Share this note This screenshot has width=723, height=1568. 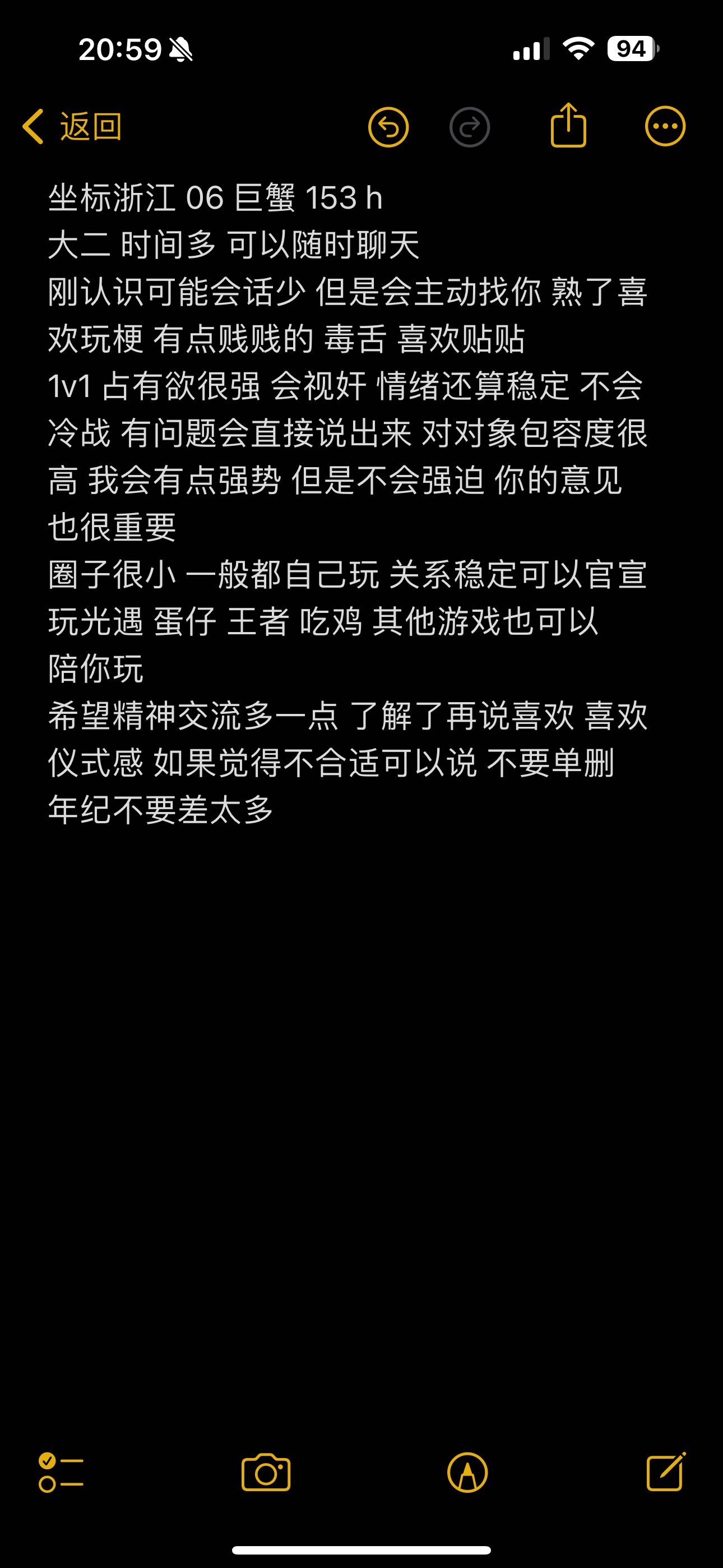click(x=568, y=125)
